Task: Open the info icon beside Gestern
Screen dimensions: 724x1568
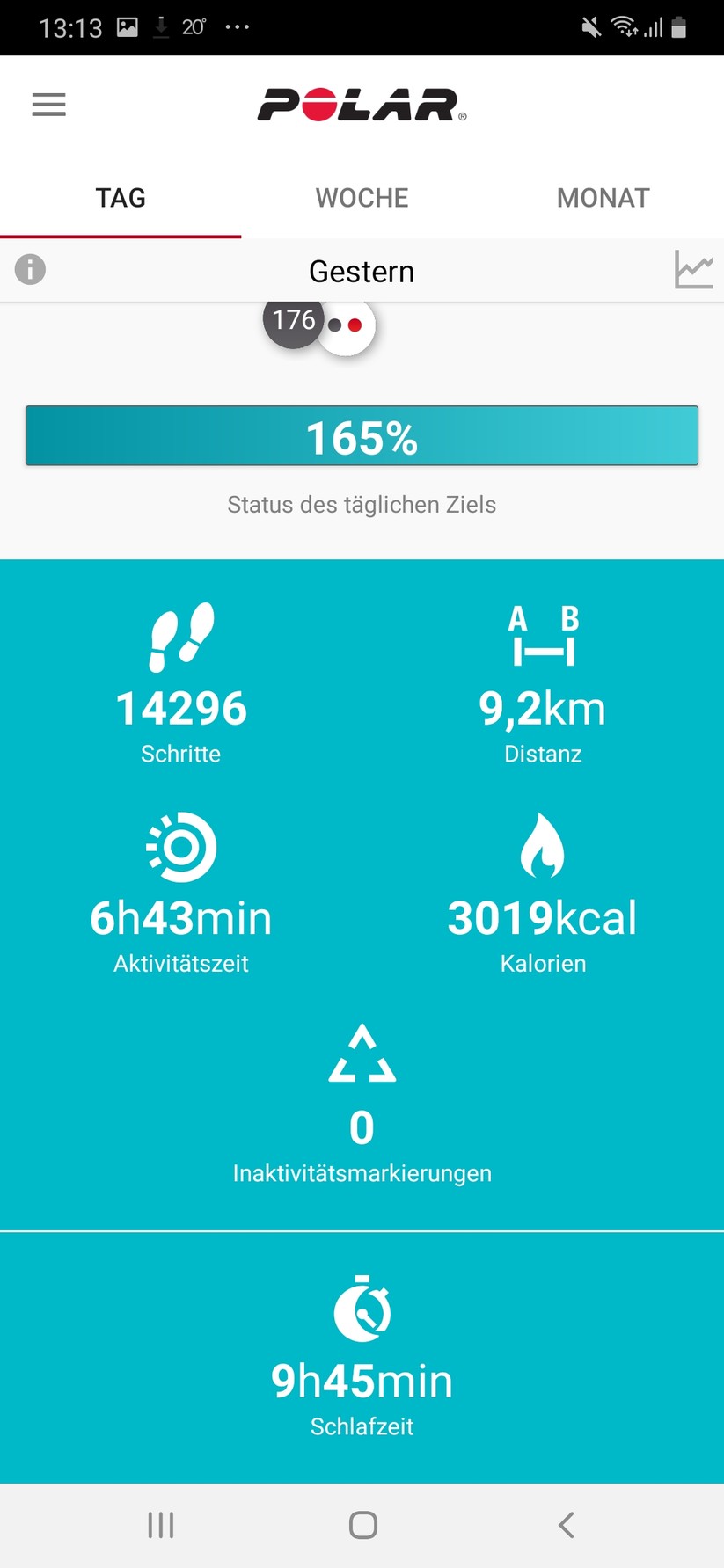Action: pyautogui.click(x=30, y=269)
